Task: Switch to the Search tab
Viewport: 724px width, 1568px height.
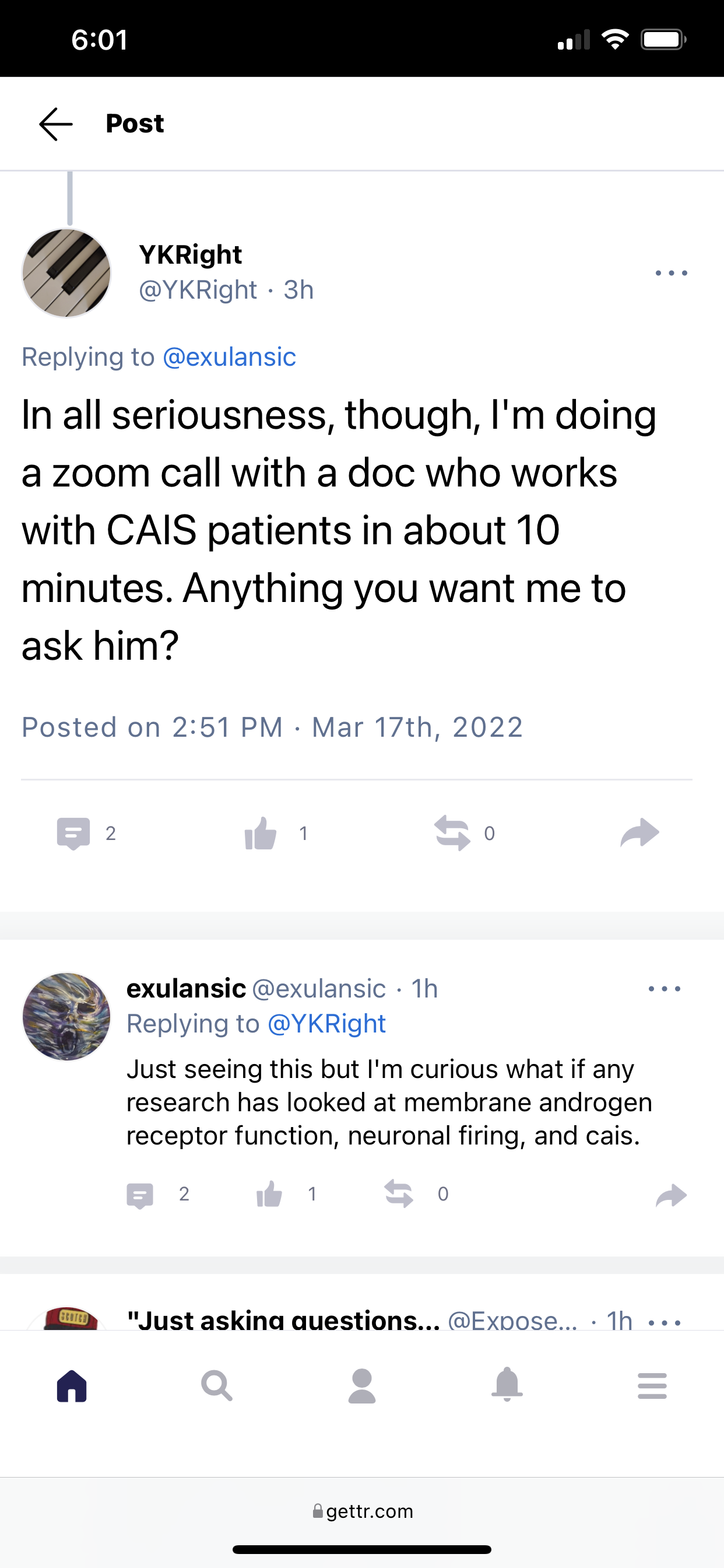Action: tap(217, 1386)
